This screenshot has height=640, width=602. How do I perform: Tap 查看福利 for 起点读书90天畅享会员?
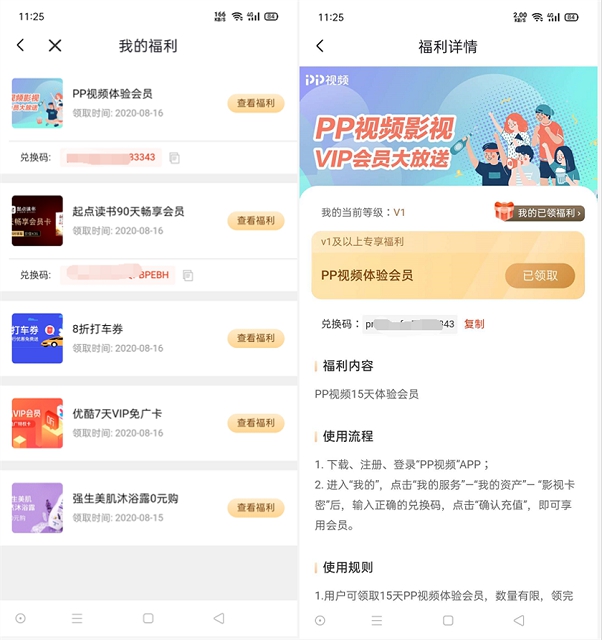pyautogui.click(x=256, y=221)
